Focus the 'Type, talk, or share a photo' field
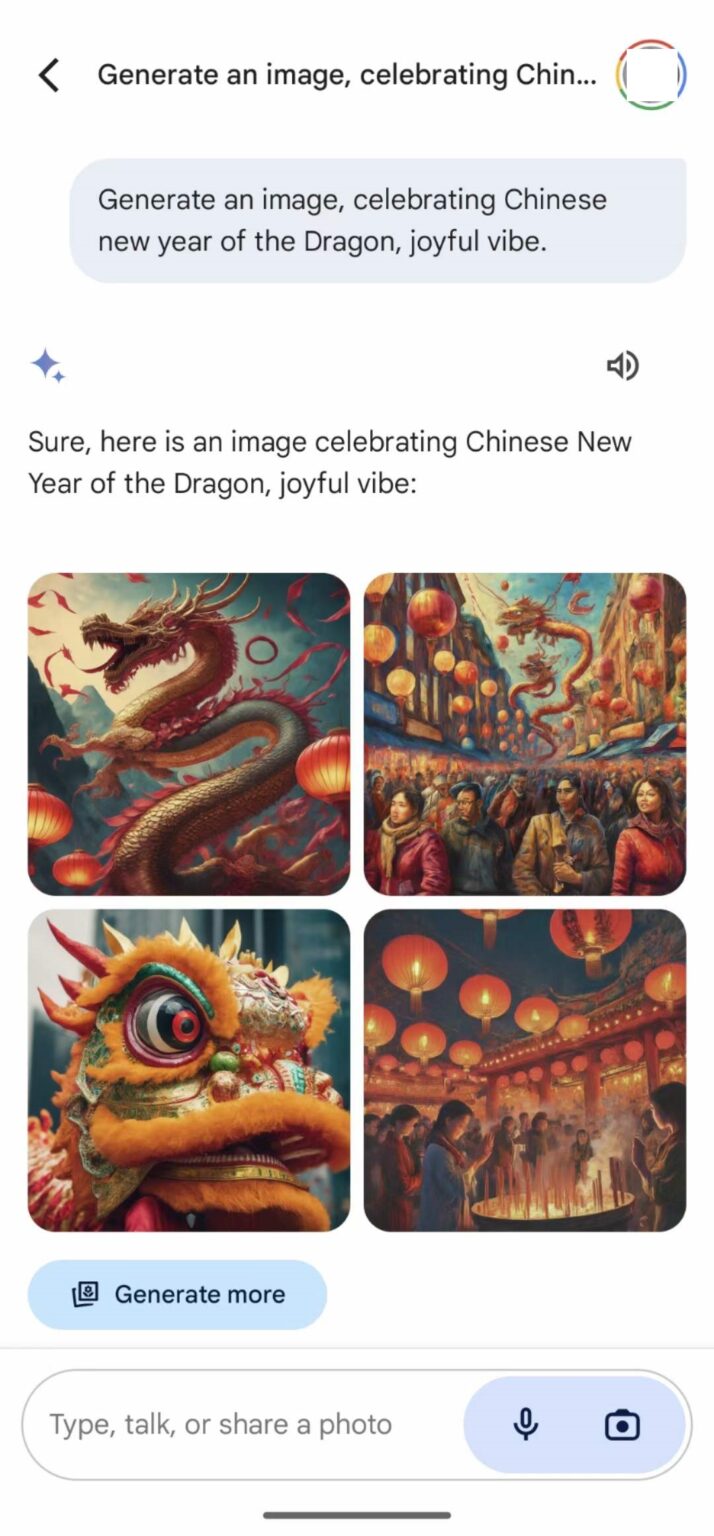 [x=240, y=1425]
